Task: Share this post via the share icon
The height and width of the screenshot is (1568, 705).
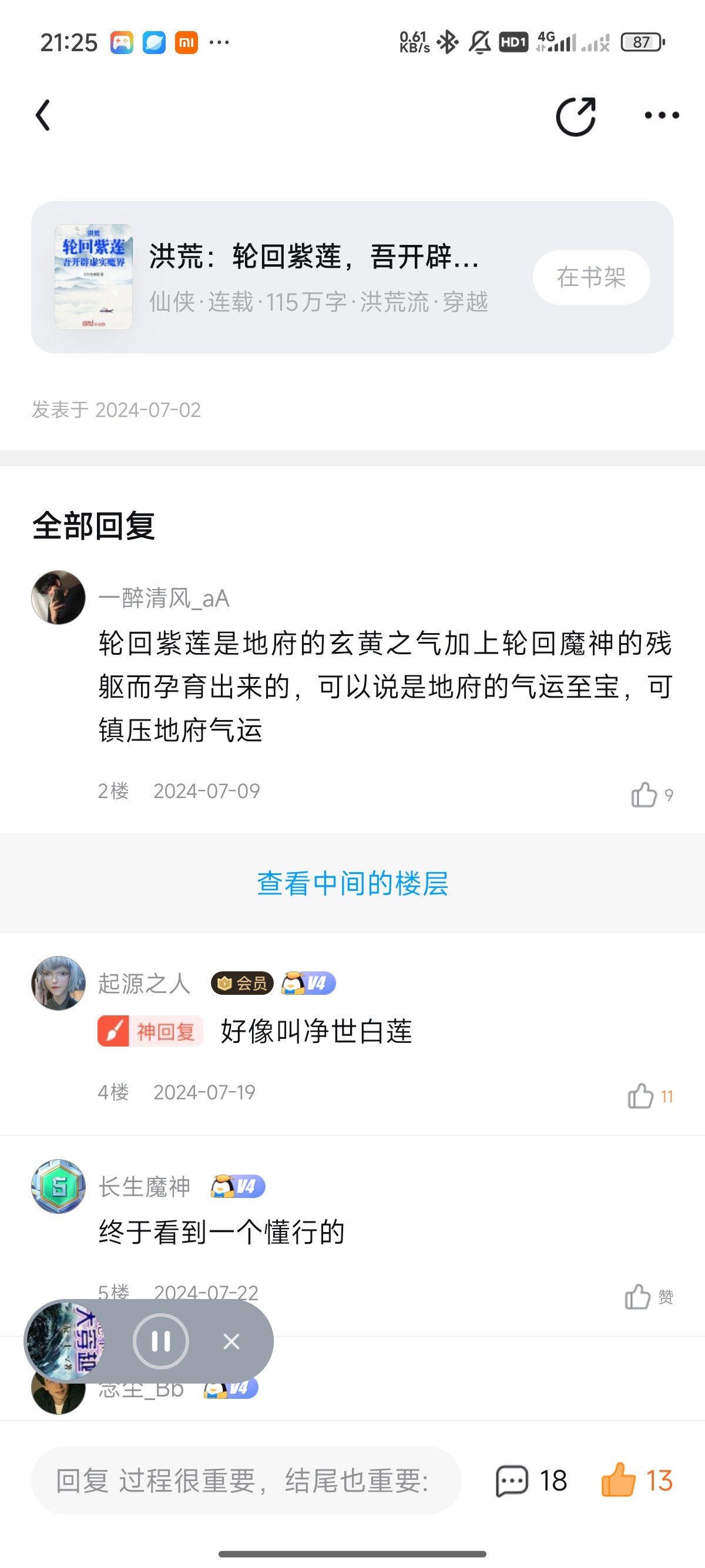Action: point(575,116)
